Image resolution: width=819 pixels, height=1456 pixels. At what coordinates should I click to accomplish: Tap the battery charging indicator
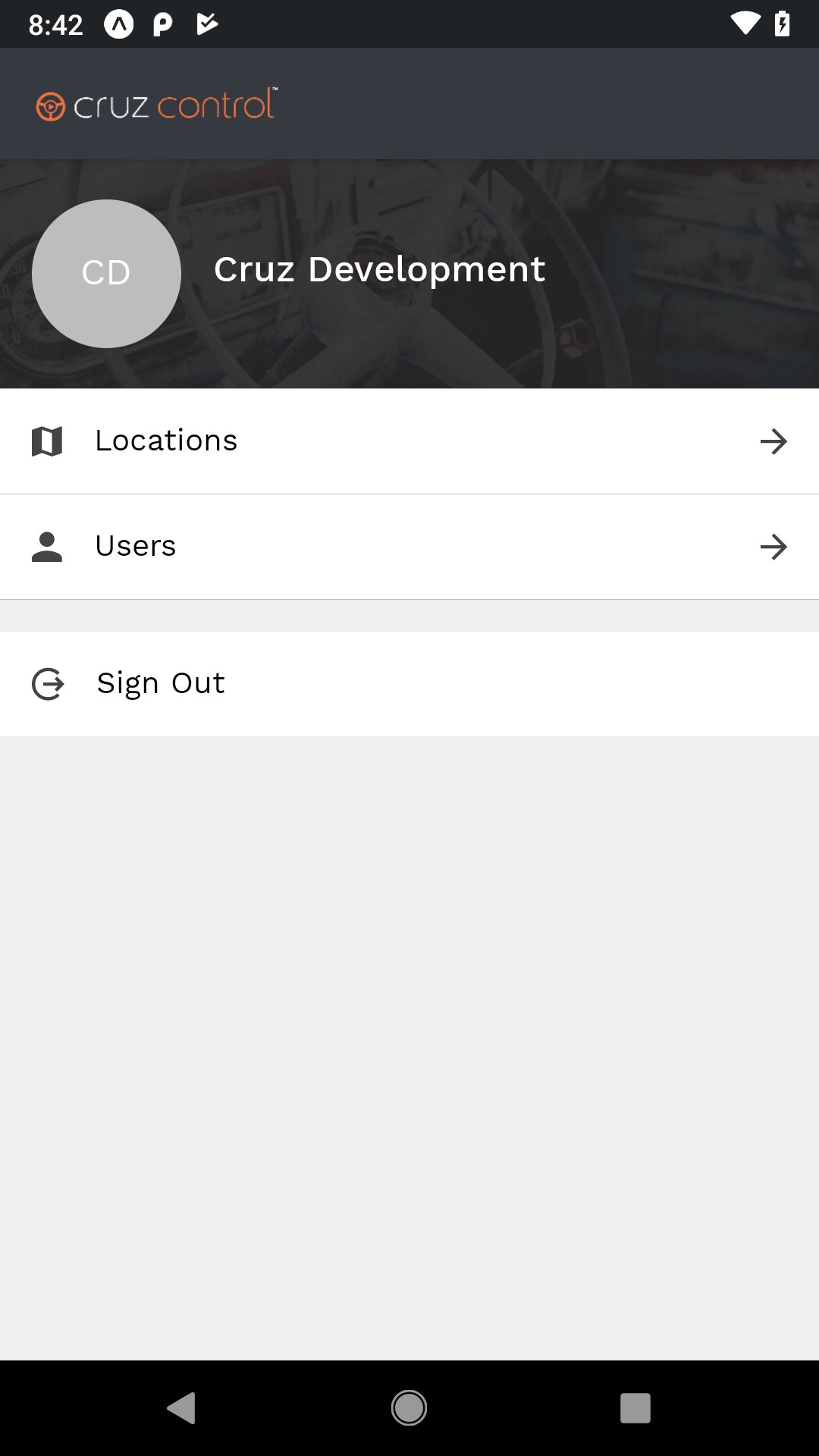click(783, 24)
